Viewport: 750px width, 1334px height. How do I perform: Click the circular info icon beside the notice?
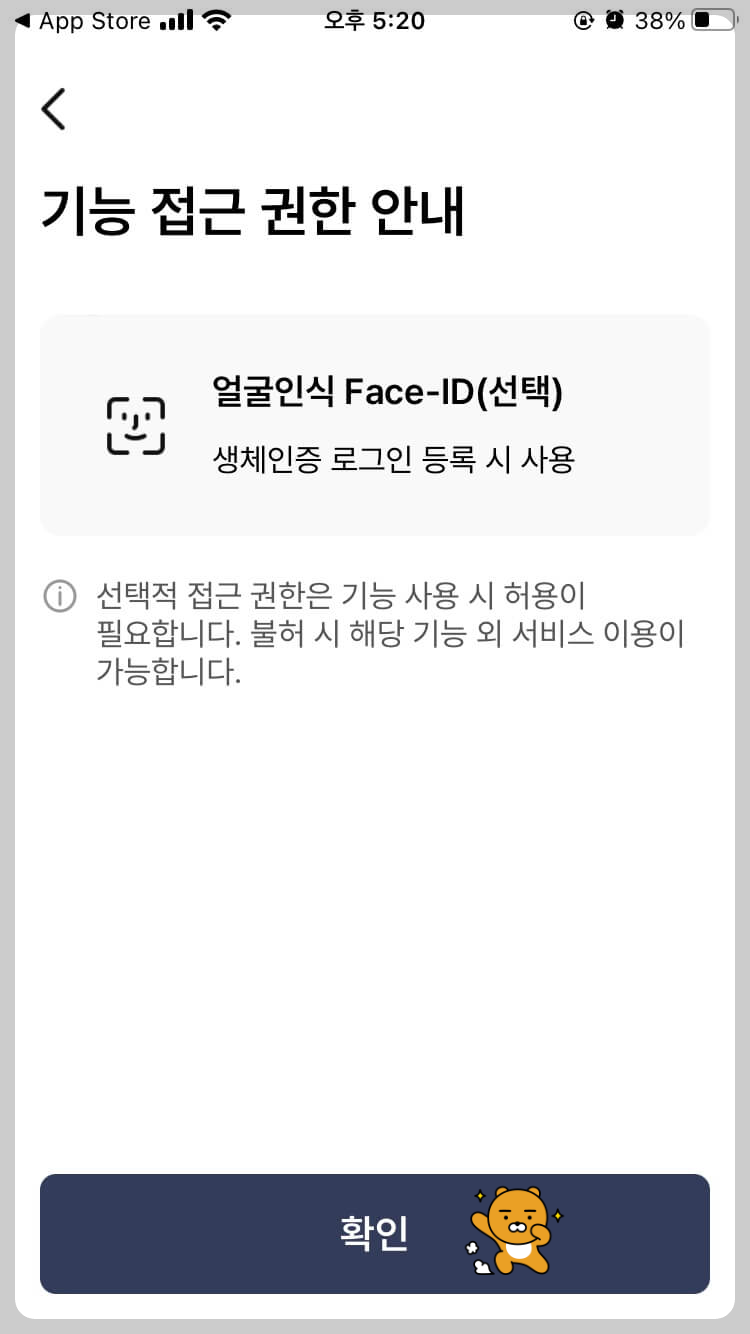(60, 595)
